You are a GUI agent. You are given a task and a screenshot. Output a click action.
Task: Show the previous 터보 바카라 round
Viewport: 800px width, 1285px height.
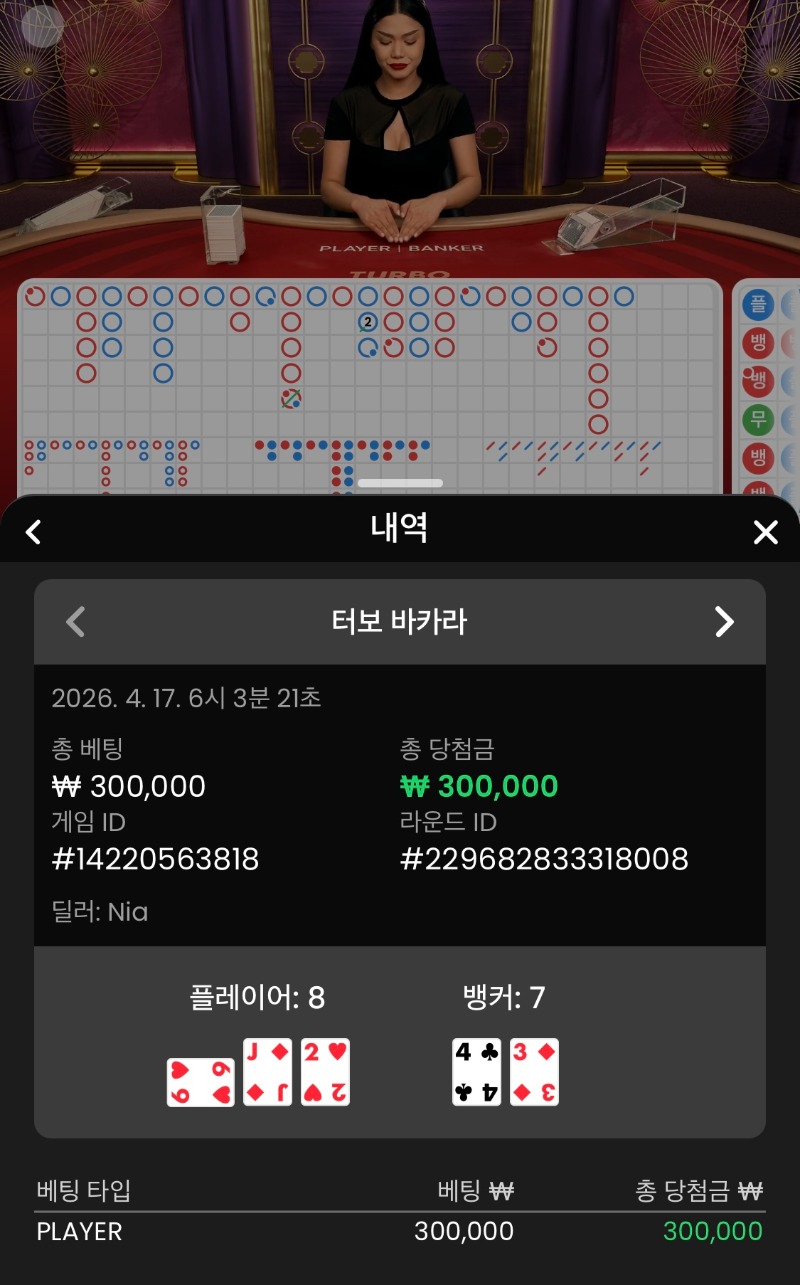[75, 622]
